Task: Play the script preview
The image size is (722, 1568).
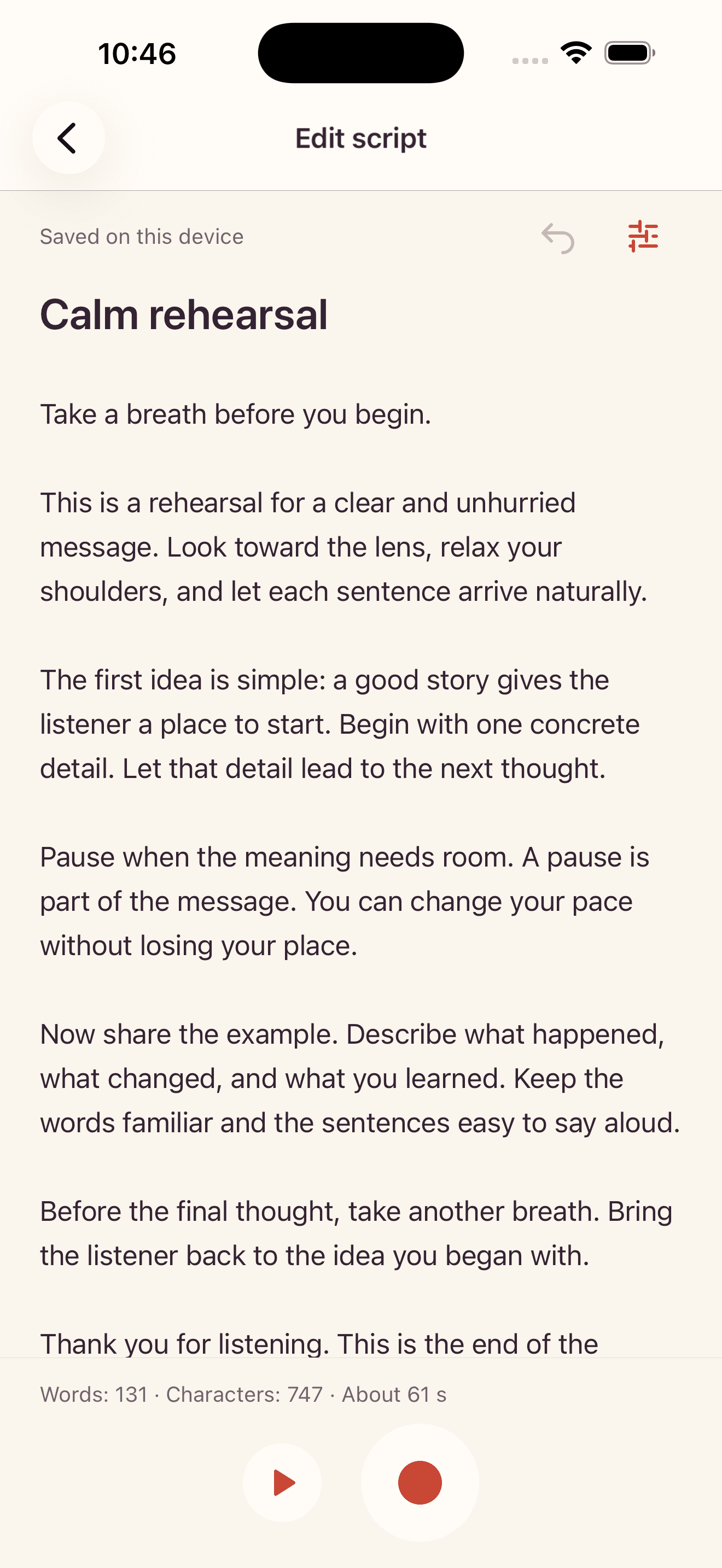Action: (282, 1482)
